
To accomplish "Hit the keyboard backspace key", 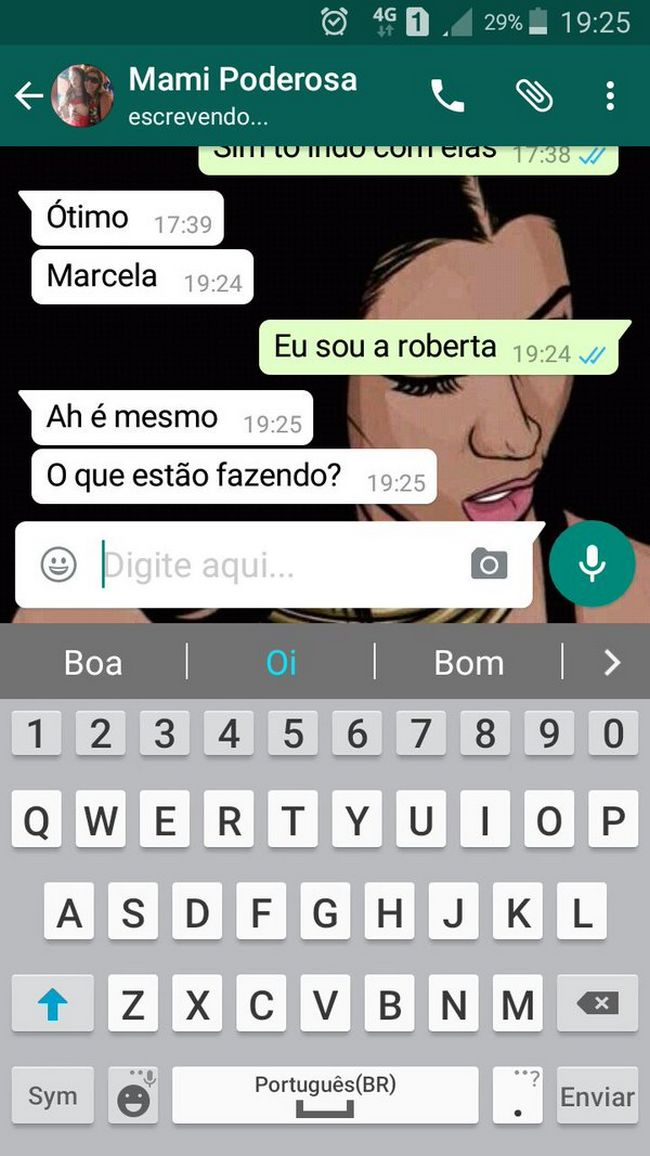I will pyautogui.click(x=597, y=1004).
